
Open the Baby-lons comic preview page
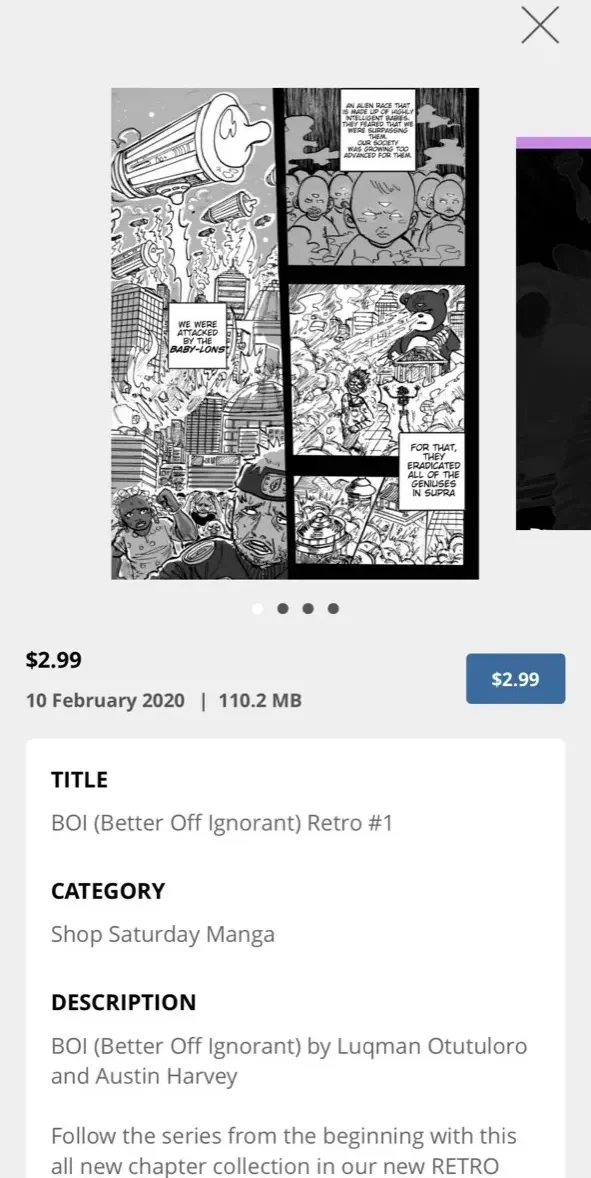pyautogui.click(x=295, y=334)
